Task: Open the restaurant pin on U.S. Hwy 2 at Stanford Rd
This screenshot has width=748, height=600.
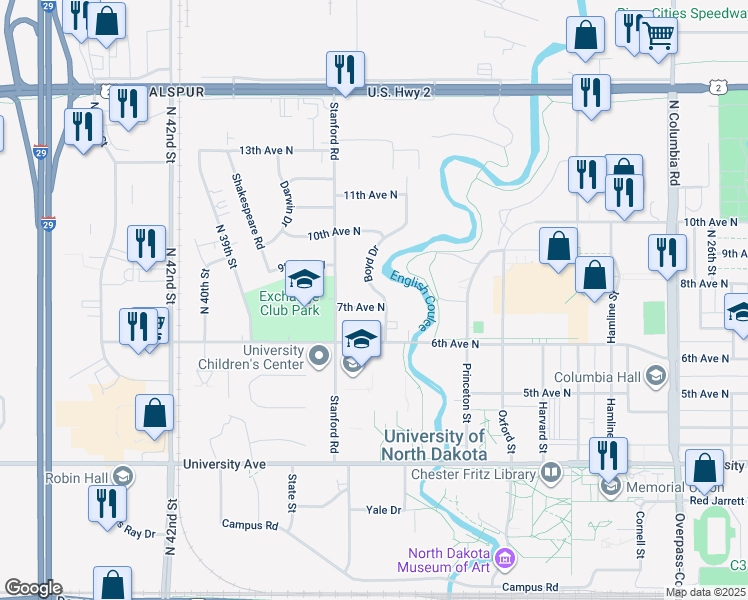Action: click(x=345, y=70)
